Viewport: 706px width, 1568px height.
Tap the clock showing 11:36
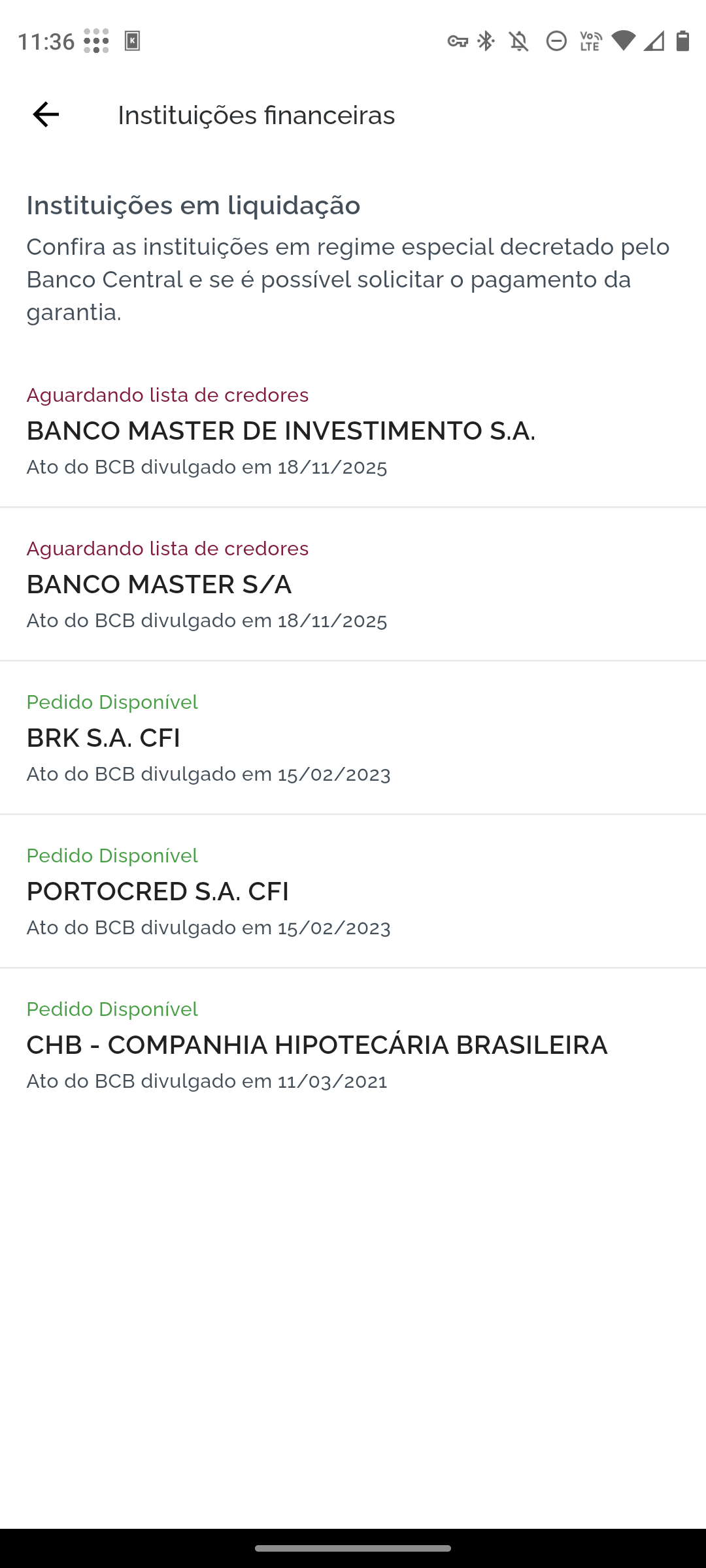point(46,41)
